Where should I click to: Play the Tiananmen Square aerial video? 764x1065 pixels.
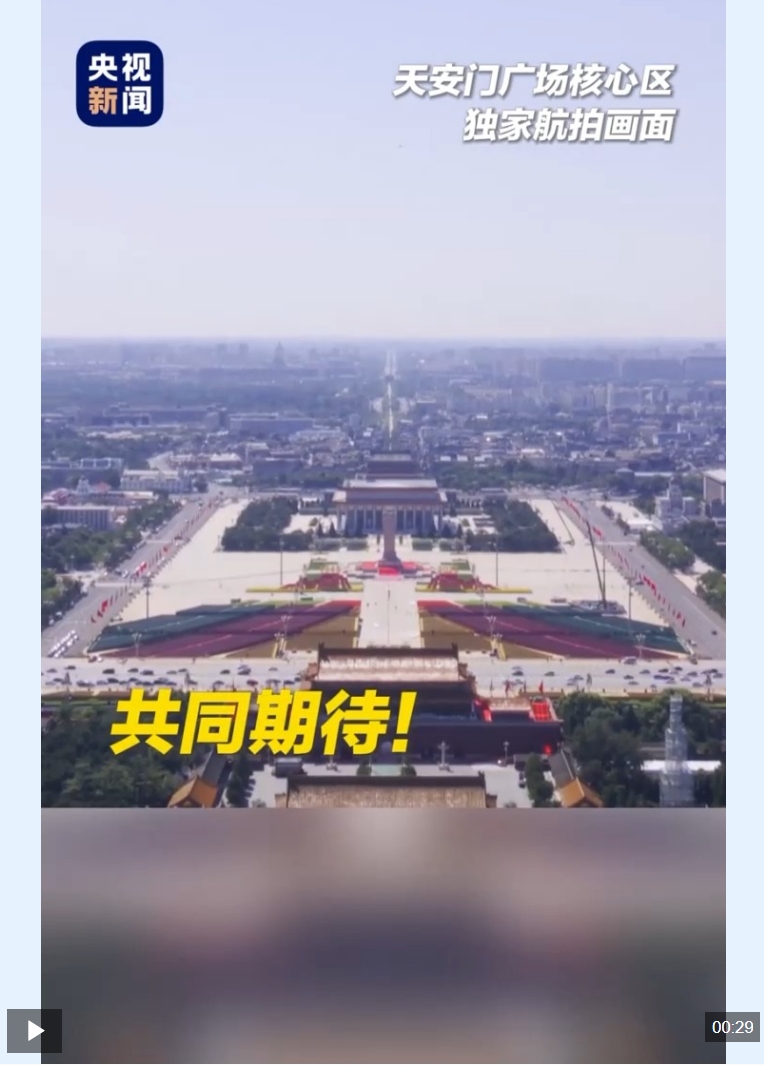pyautogui.click(x=35, y=1030)
